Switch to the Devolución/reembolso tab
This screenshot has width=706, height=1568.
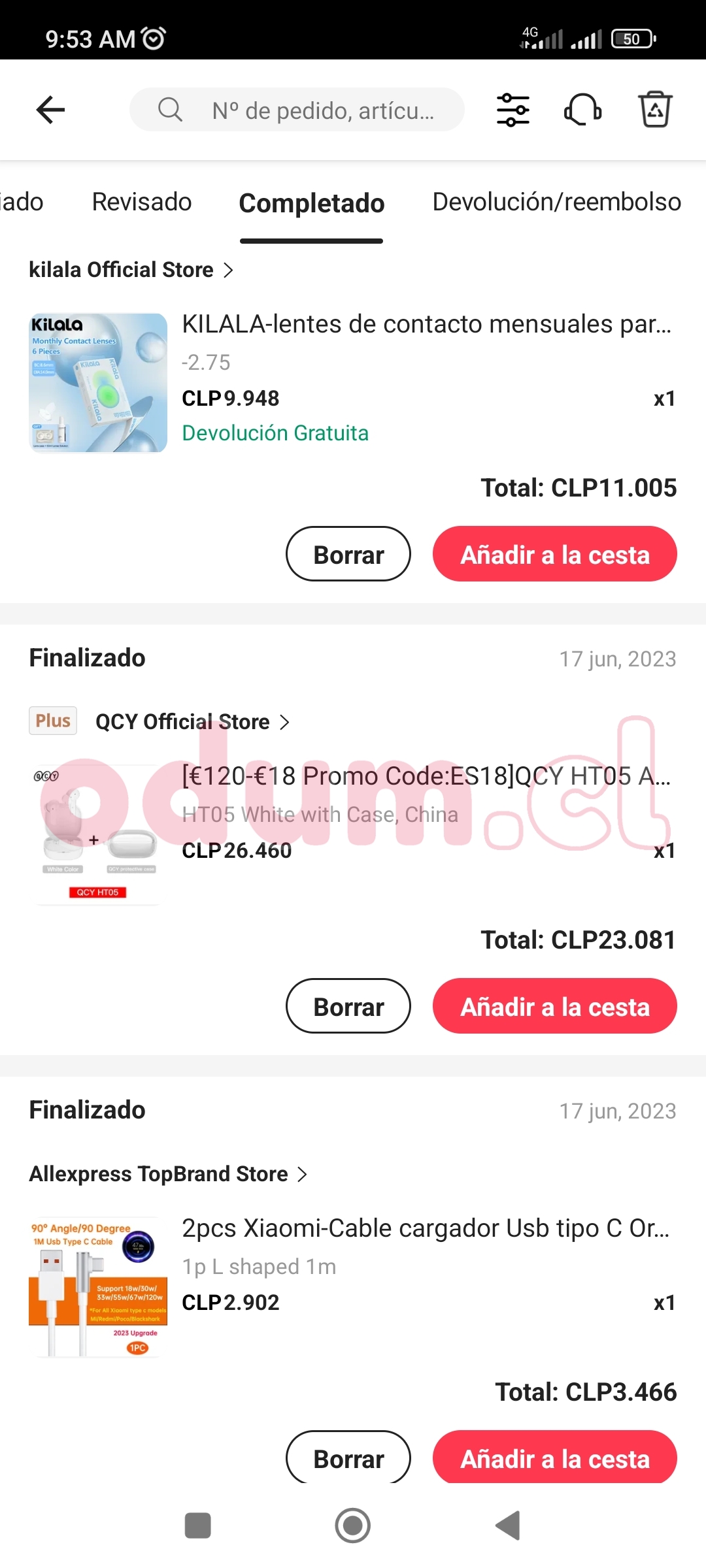tap(556, 202)
